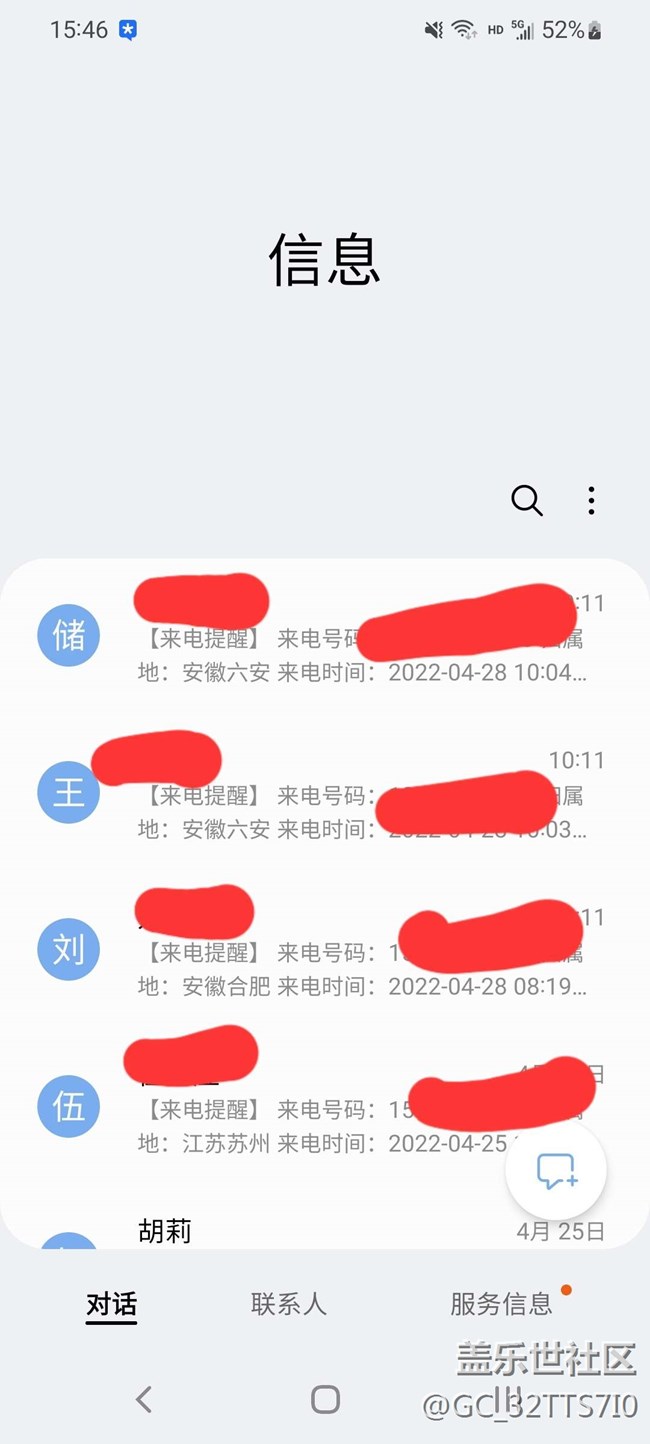Screen dimensions: 650x1444
Task: Compose a new message
Action: pos(556,1171)
